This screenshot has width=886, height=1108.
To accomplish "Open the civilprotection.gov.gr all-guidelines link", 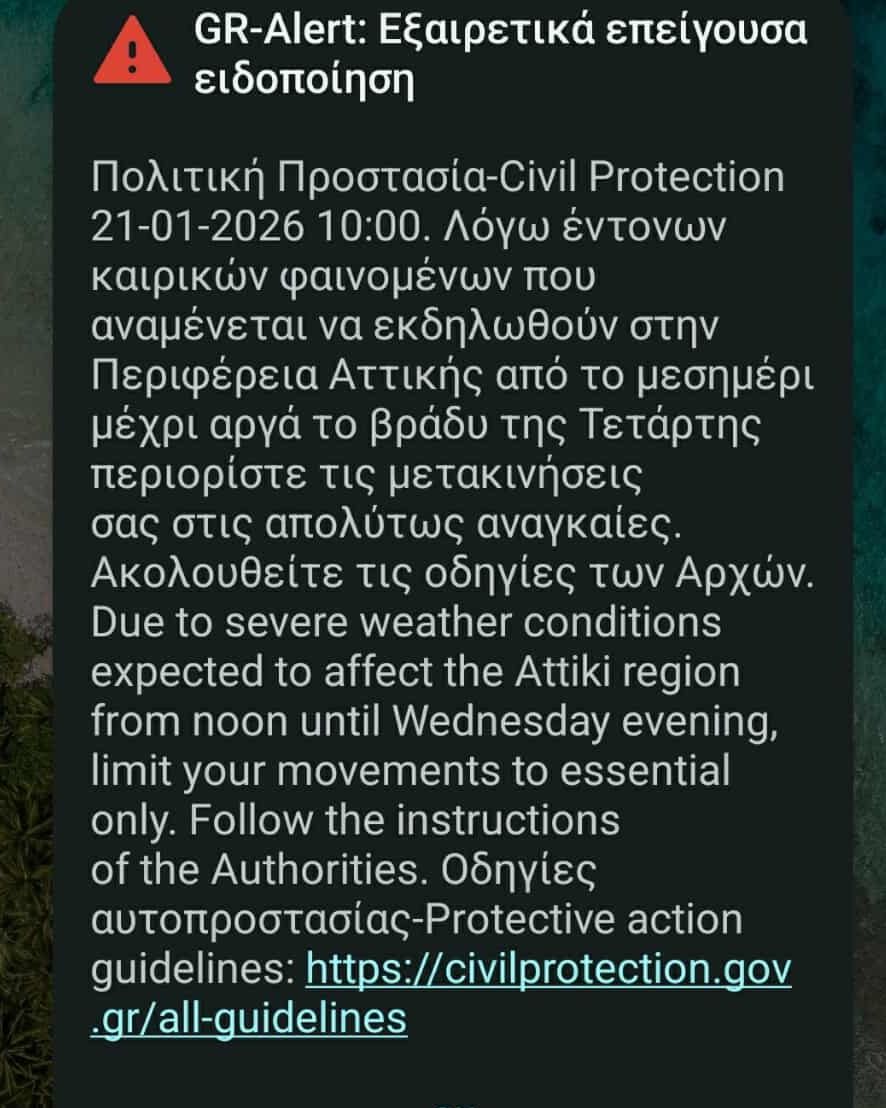I will pyautogui.click(x=547, y=969).
